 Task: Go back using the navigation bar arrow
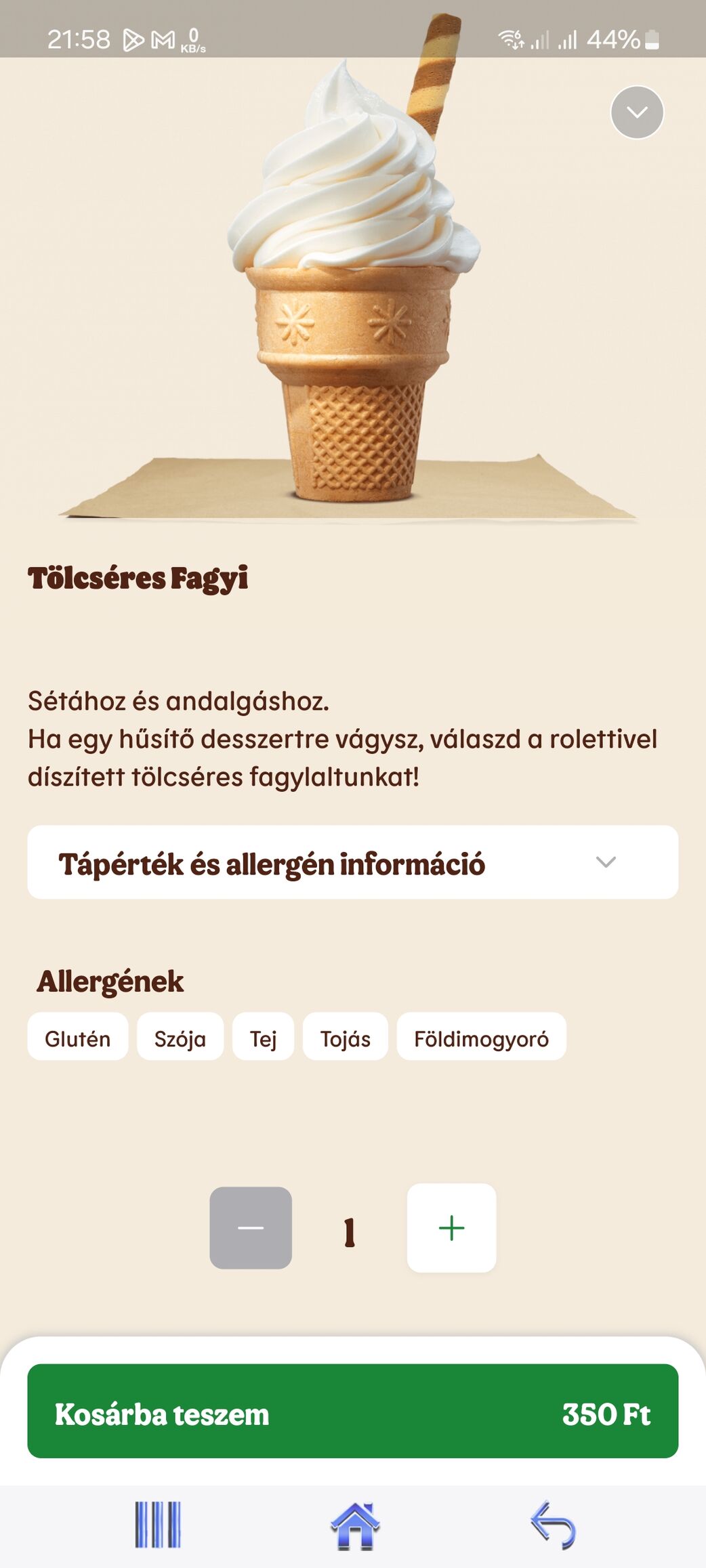pyautogui.click(x=553, y=1525)
